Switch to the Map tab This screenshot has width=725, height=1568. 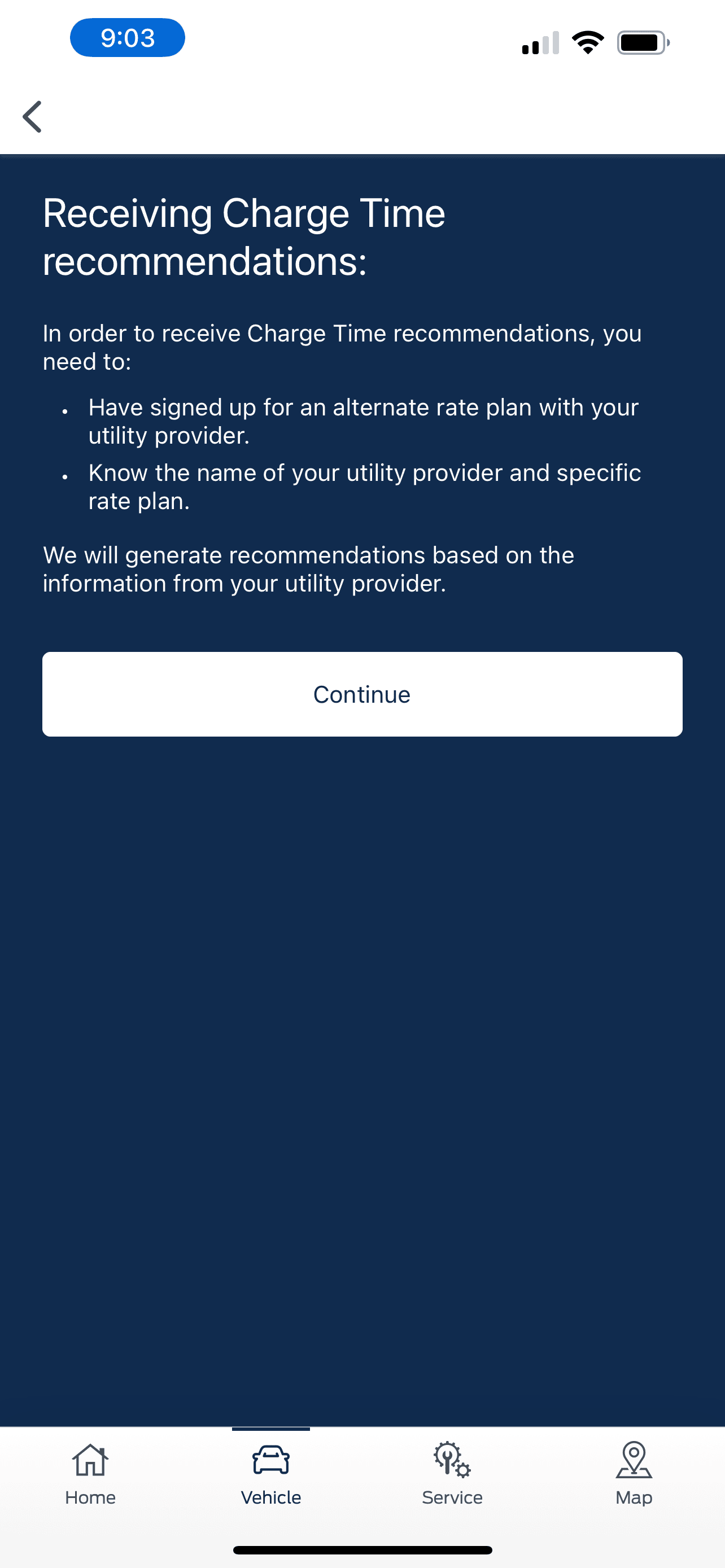(634, 1473)
